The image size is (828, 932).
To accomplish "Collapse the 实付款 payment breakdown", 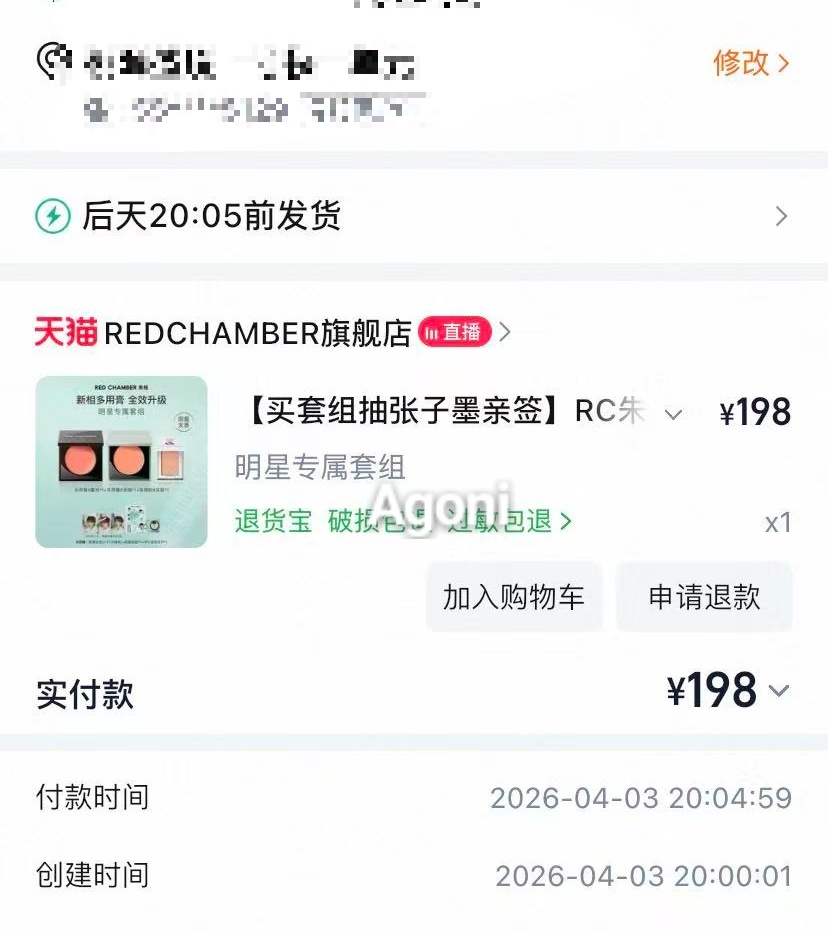I will click(x=781, y=692).
